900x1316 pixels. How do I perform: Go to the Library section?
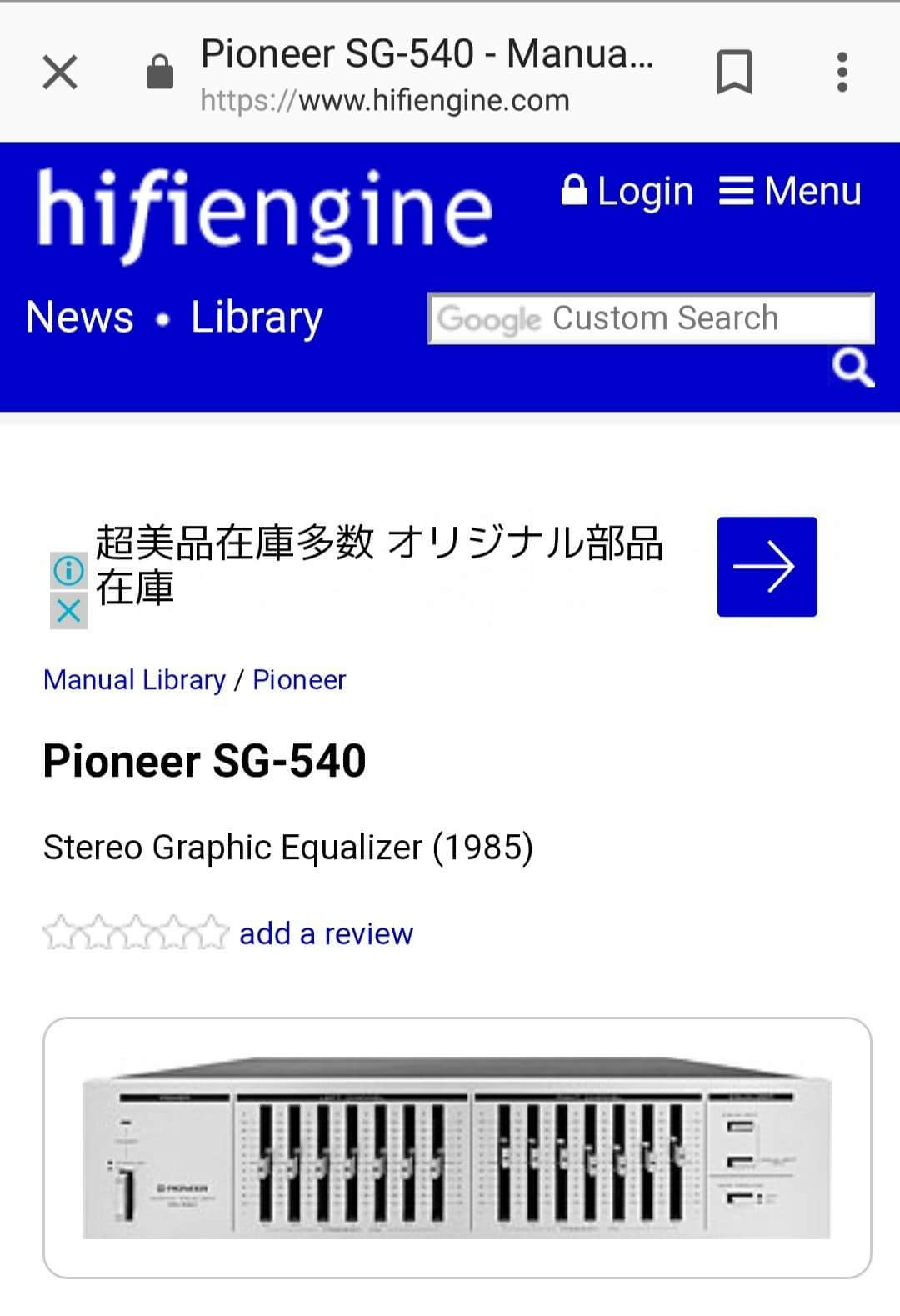click(257, 318)
